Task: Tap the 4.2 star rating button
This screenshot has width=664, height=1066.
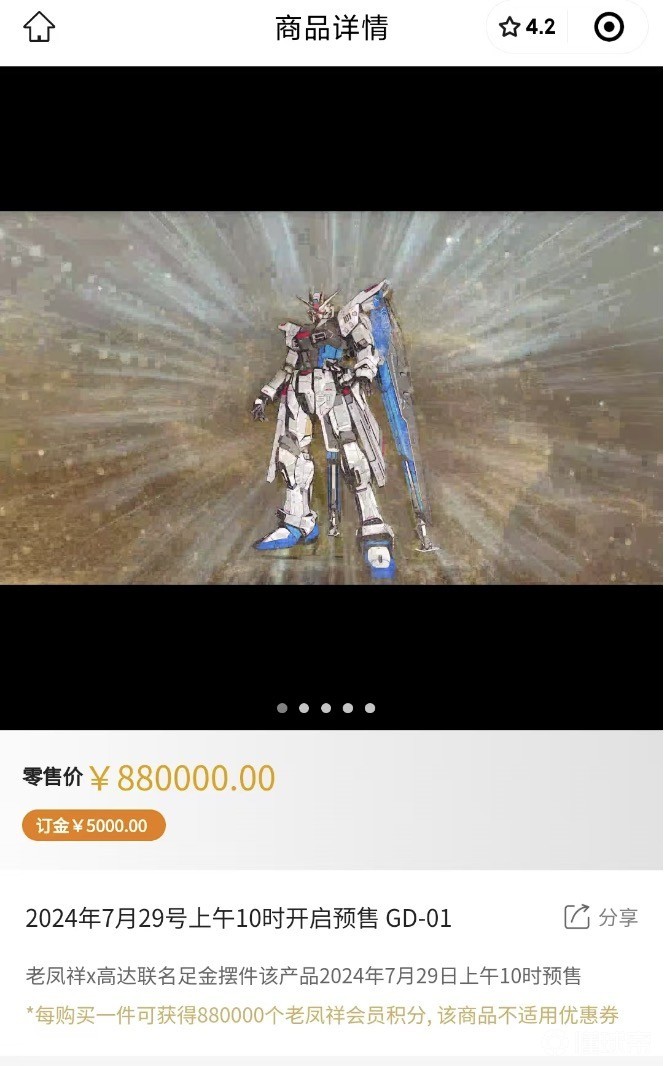Action: click(x=528, y=27)
